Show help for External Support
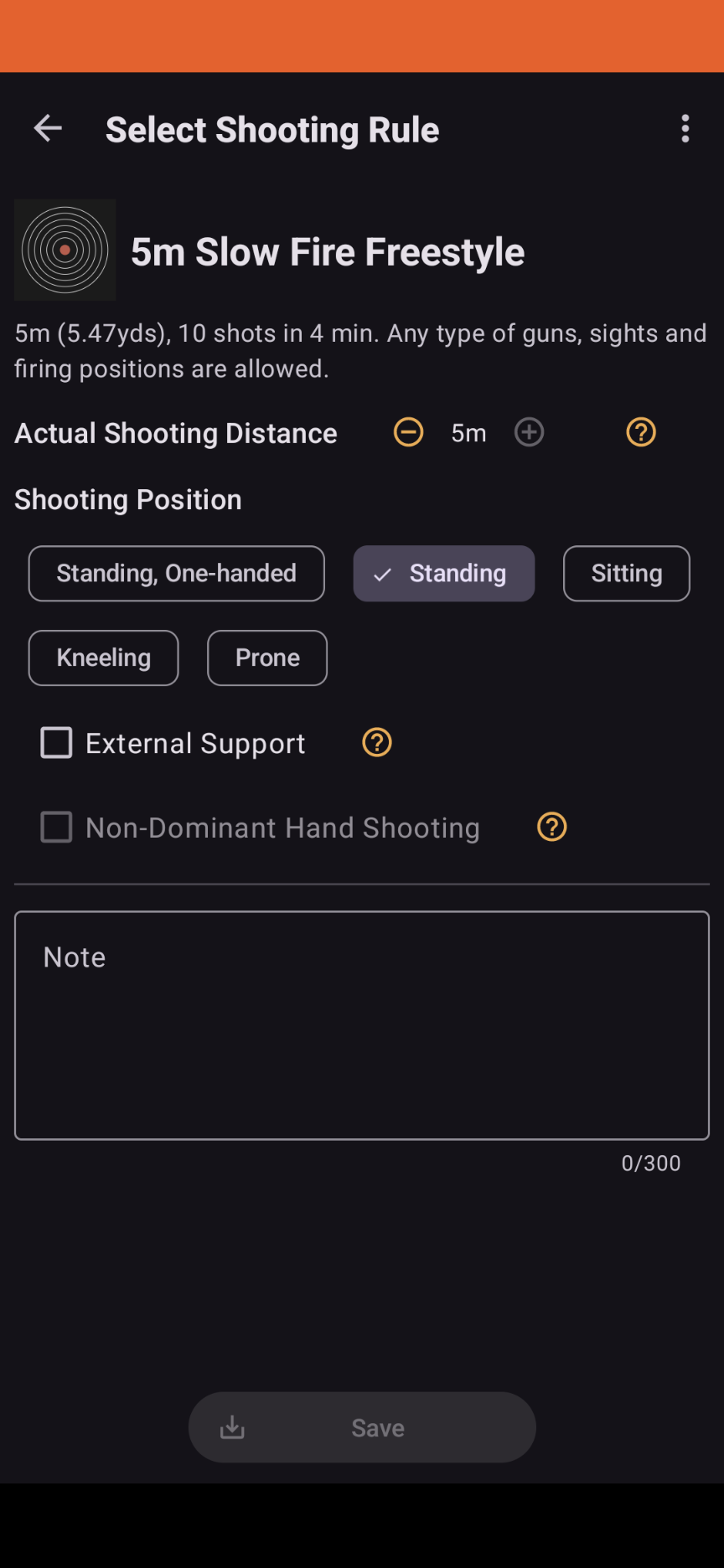This screenshot has height=1568, width=724. tap(377, 743)
